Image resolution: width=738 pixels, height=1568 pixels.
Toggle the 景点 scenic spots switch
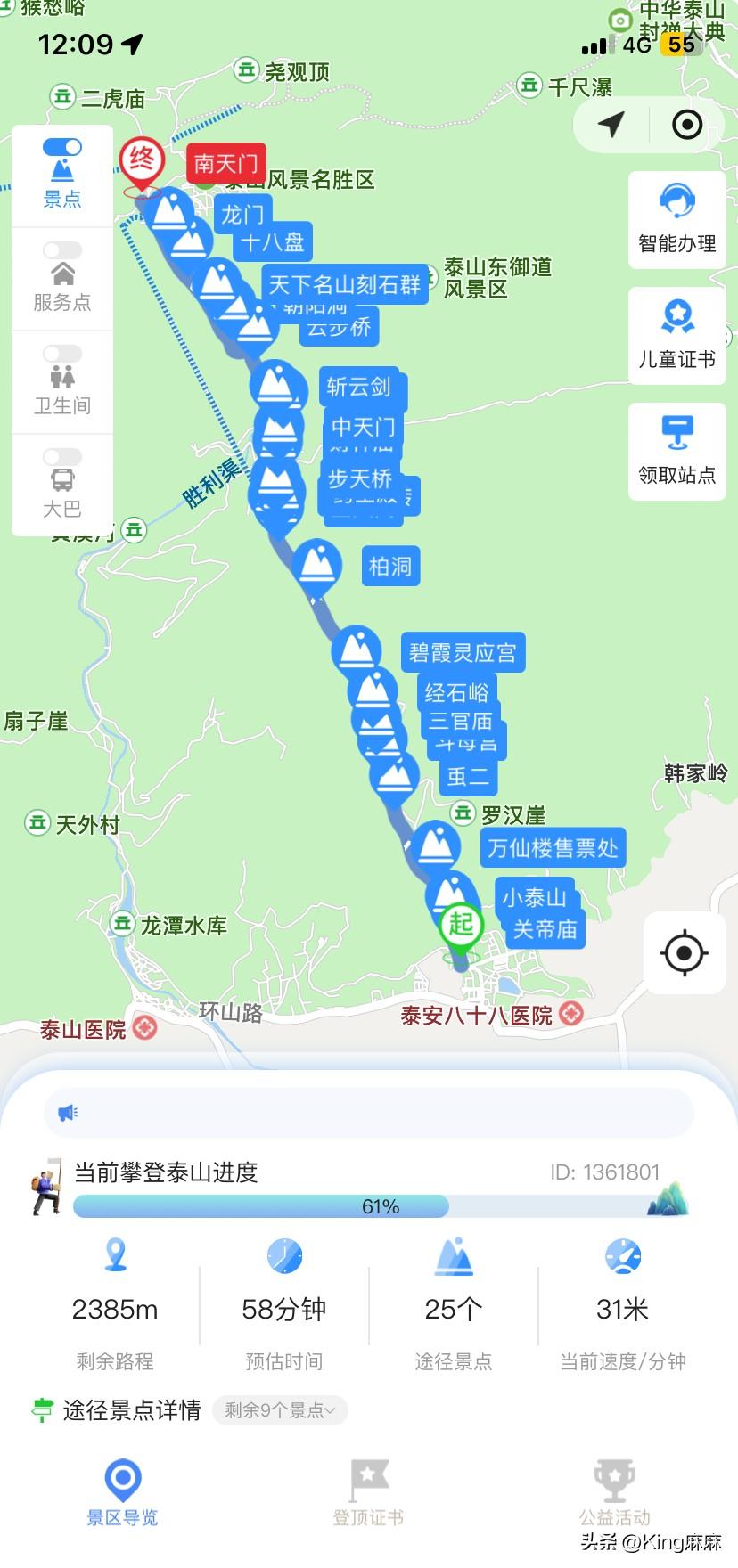(x=62, y=147)
